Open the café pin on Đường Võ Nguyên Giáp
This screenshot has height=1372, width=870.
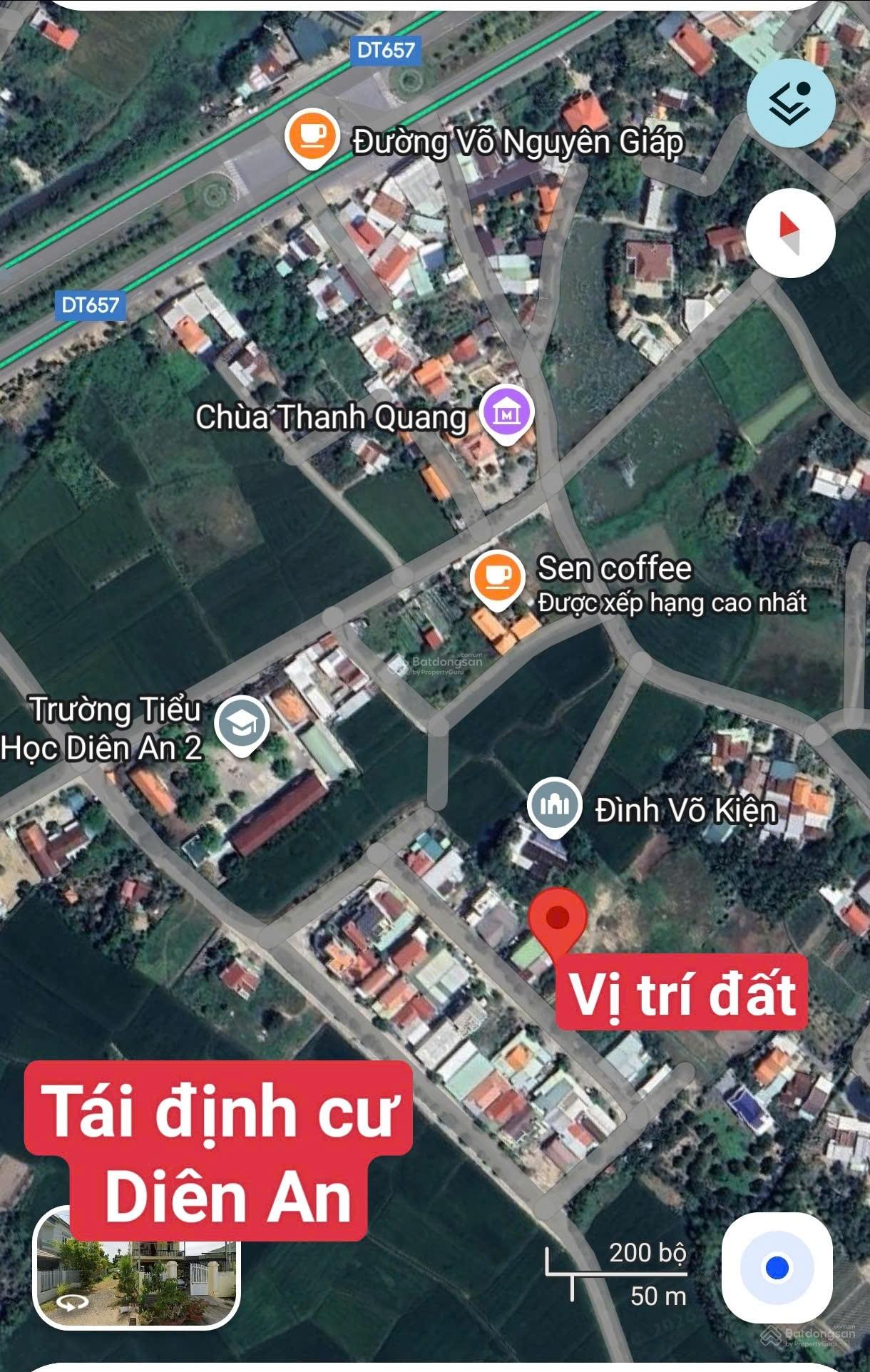(x=311, y=136)
